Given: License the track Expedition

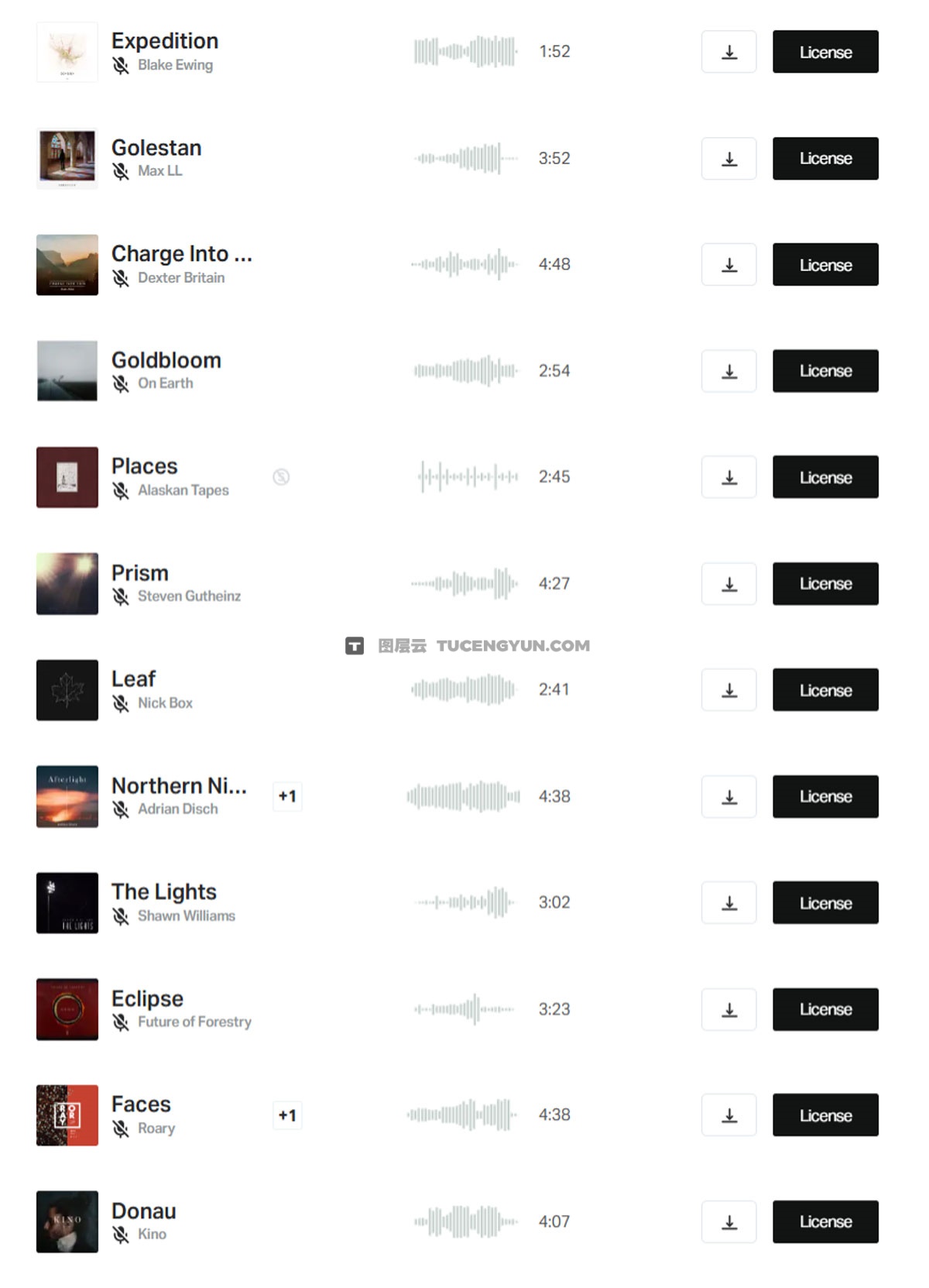Looking at the screenshot, I should 825,52.
